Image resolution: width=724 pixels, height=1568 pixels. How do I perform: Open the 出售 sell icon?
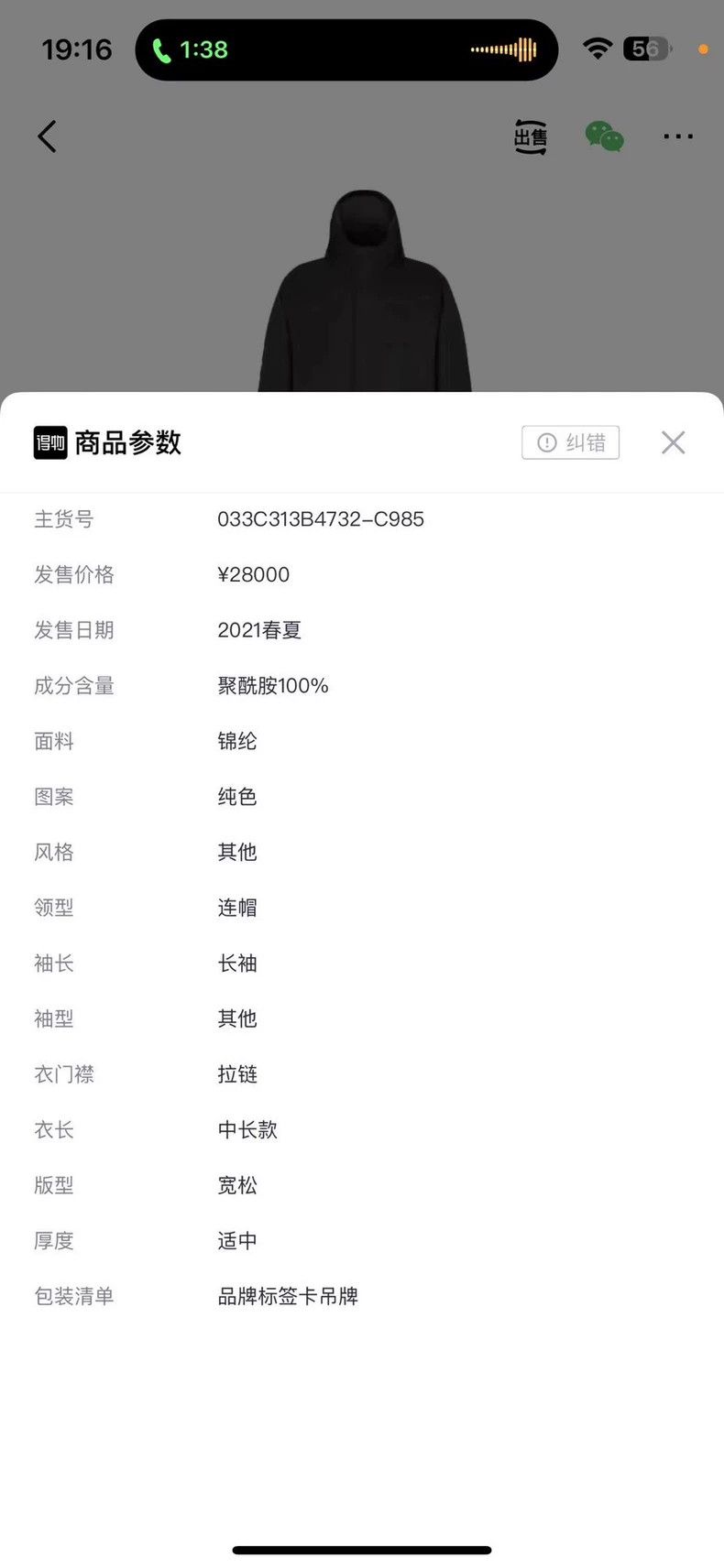point(531,136)
